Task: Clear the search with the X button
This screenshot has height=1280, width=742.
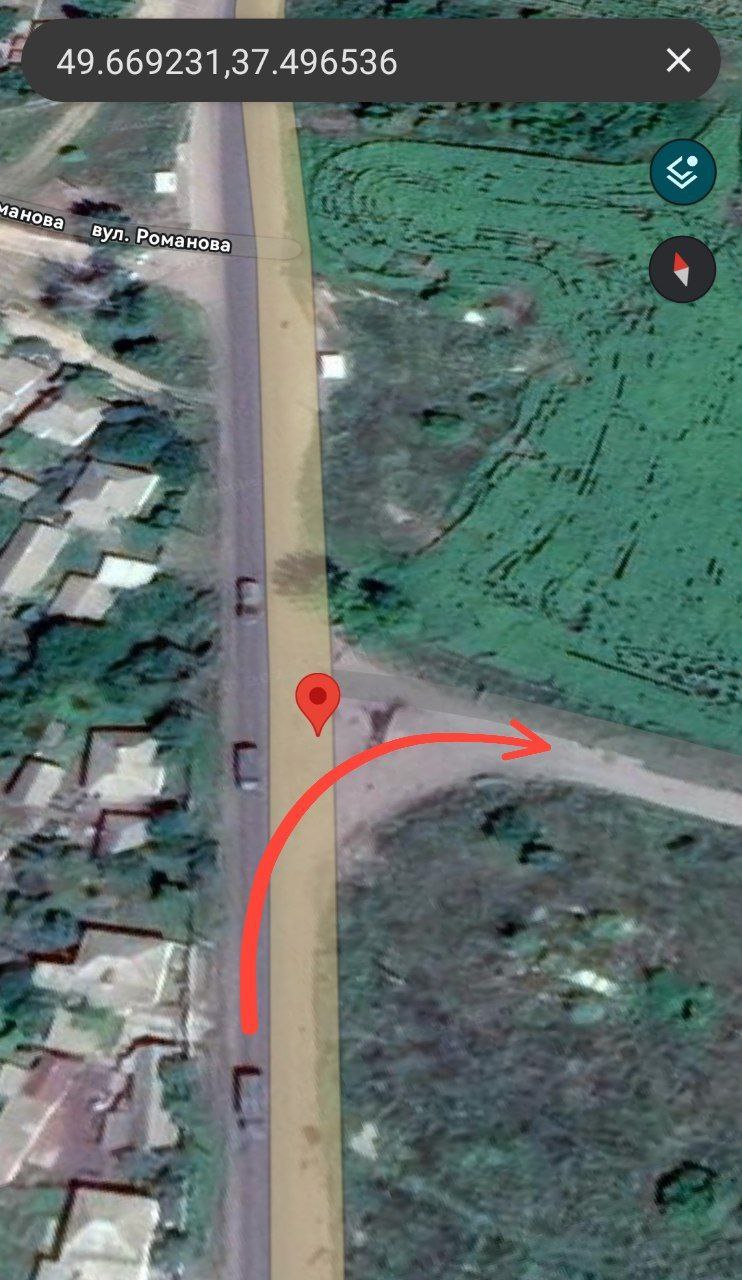Action: pyautogui.click(x=679, y=61)
